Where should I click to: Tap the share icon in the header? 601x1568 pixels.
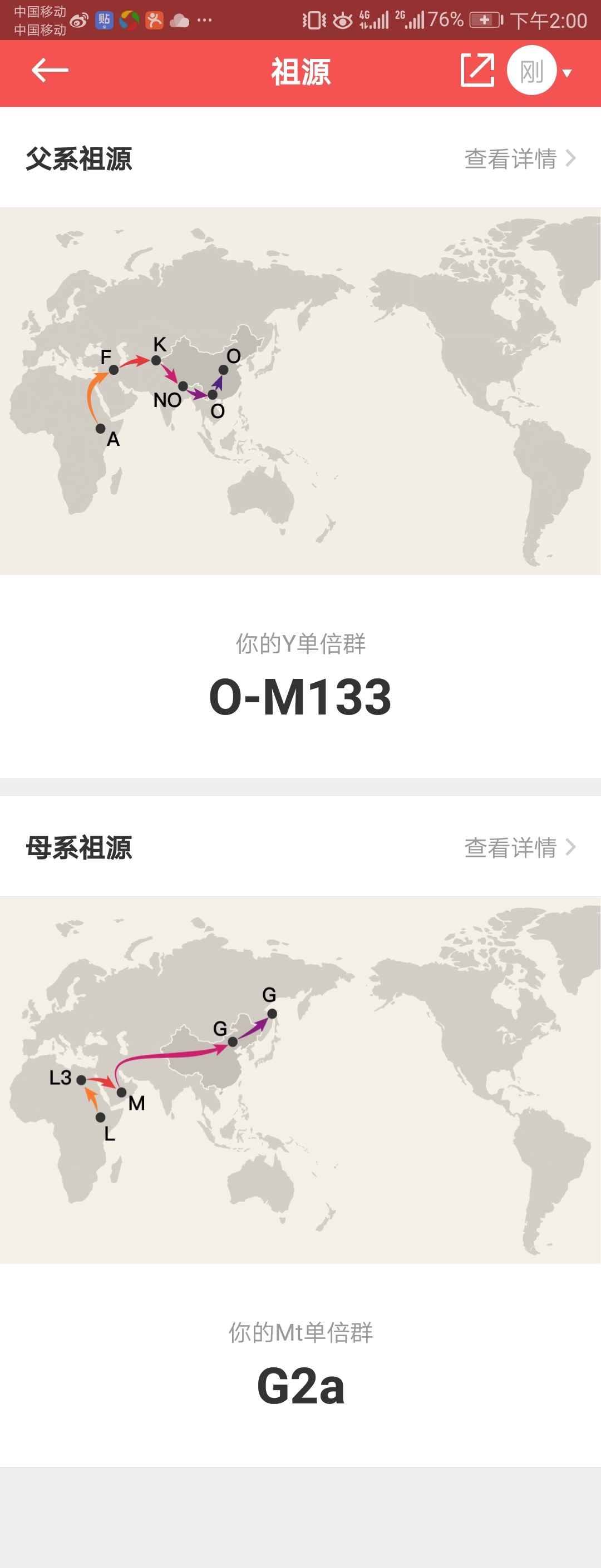pyautogui.click(x=477, y=71)
